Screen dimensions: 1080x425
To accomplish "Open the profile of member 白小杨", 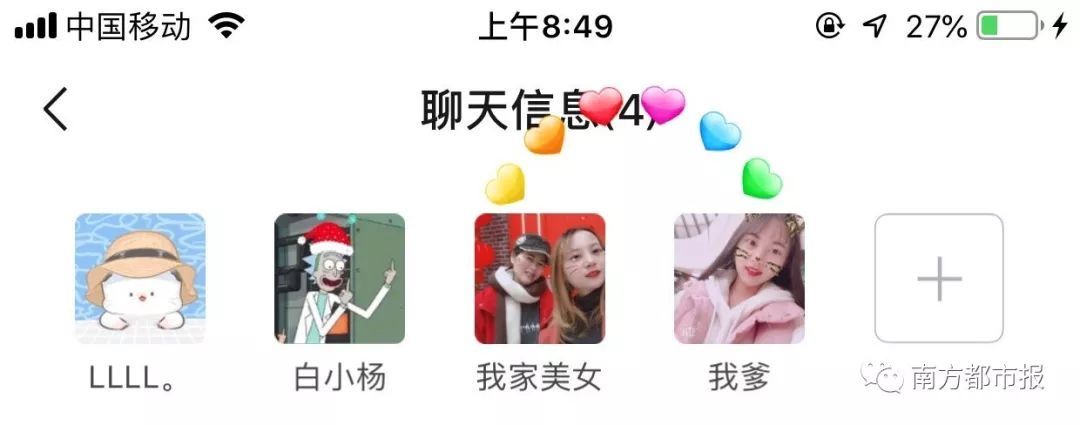I will pos(340,279).
